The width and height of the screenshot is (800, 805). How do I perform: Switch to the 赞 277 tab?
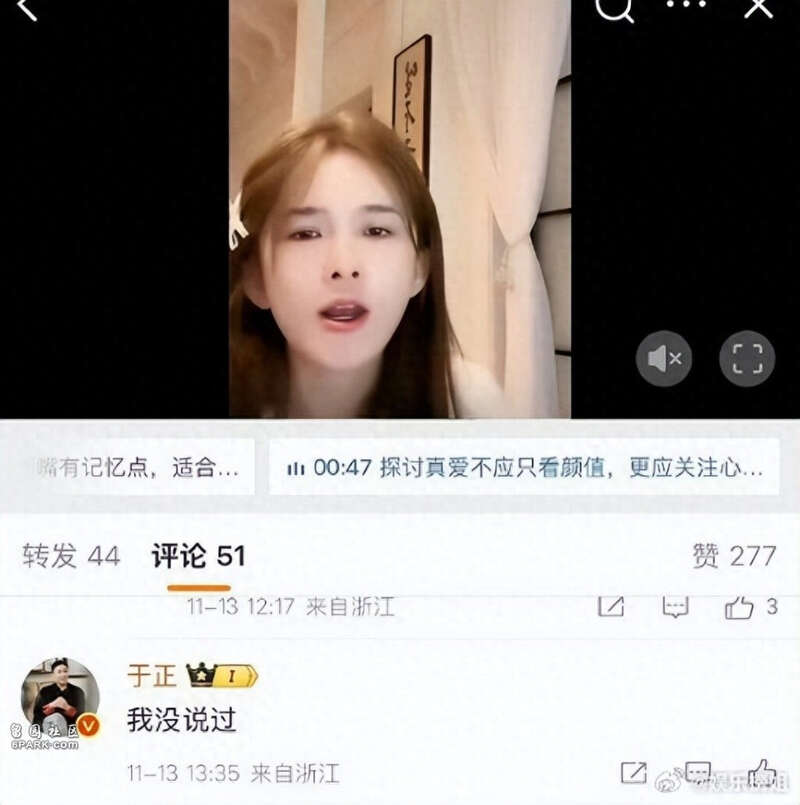pos(734,556)
